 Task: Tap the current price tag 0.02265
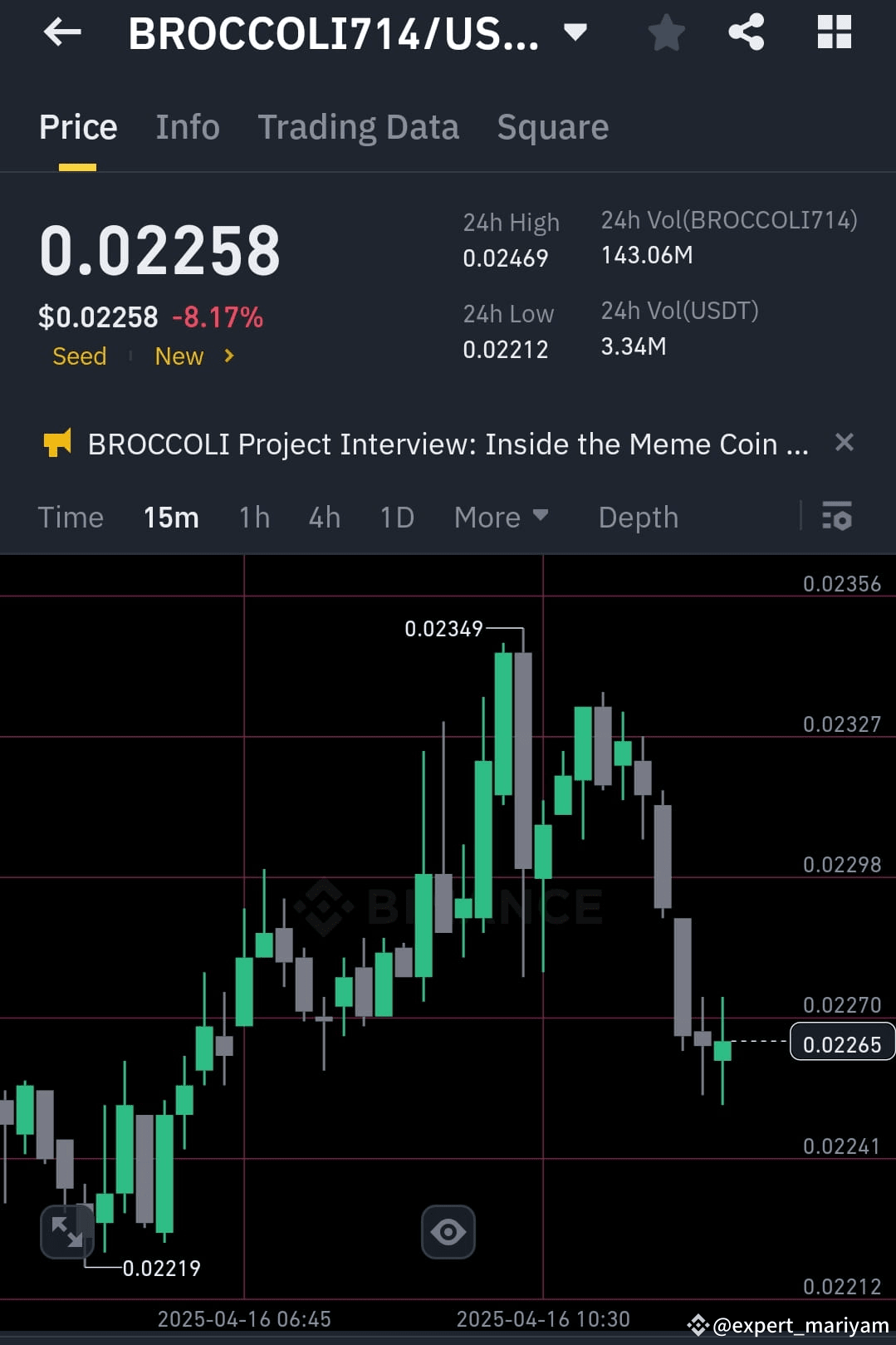tap(842, 1043)
